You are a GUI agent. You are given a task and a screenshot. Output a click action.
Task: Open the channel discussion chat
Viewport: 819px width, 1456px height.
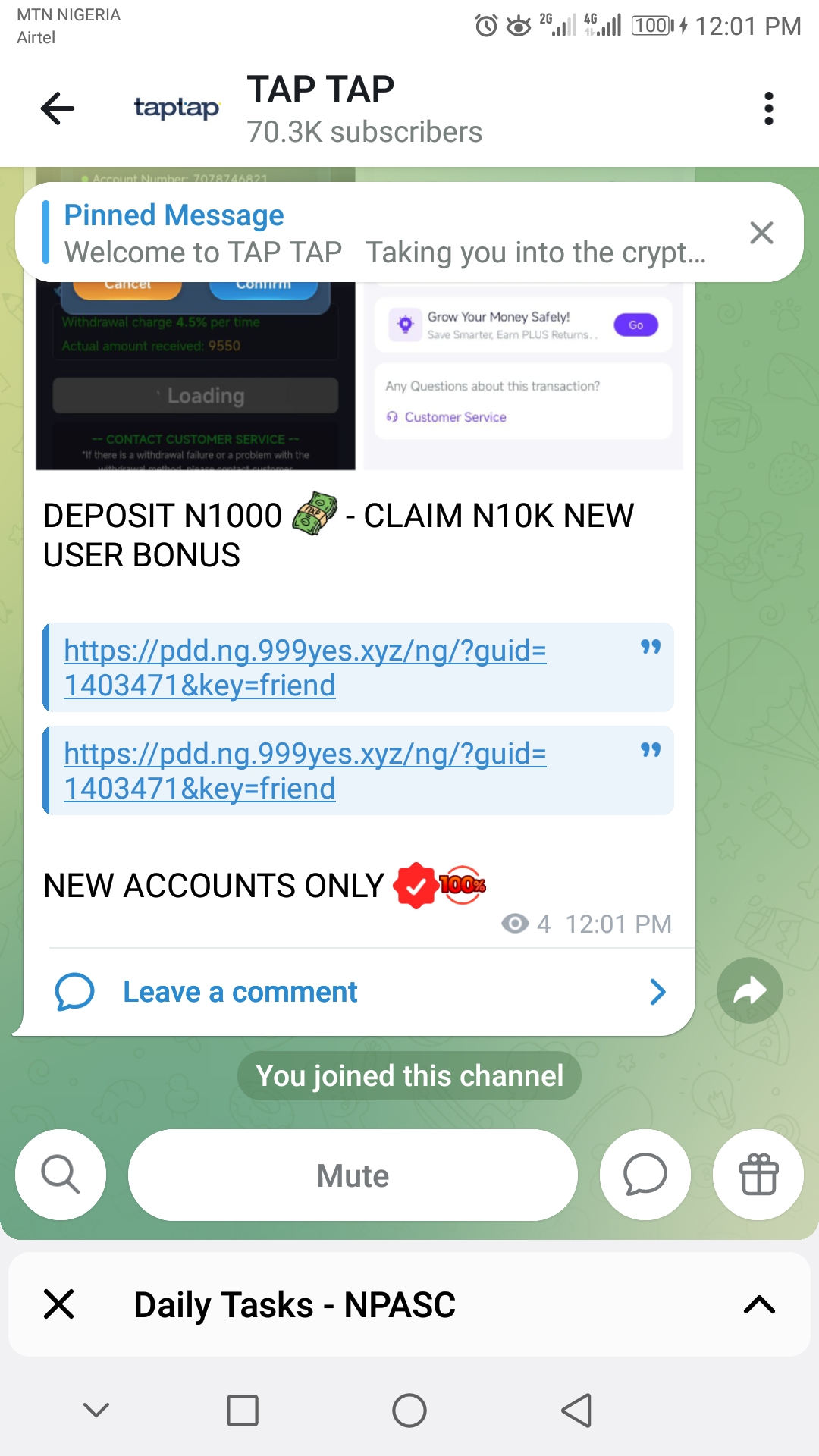645,1175
